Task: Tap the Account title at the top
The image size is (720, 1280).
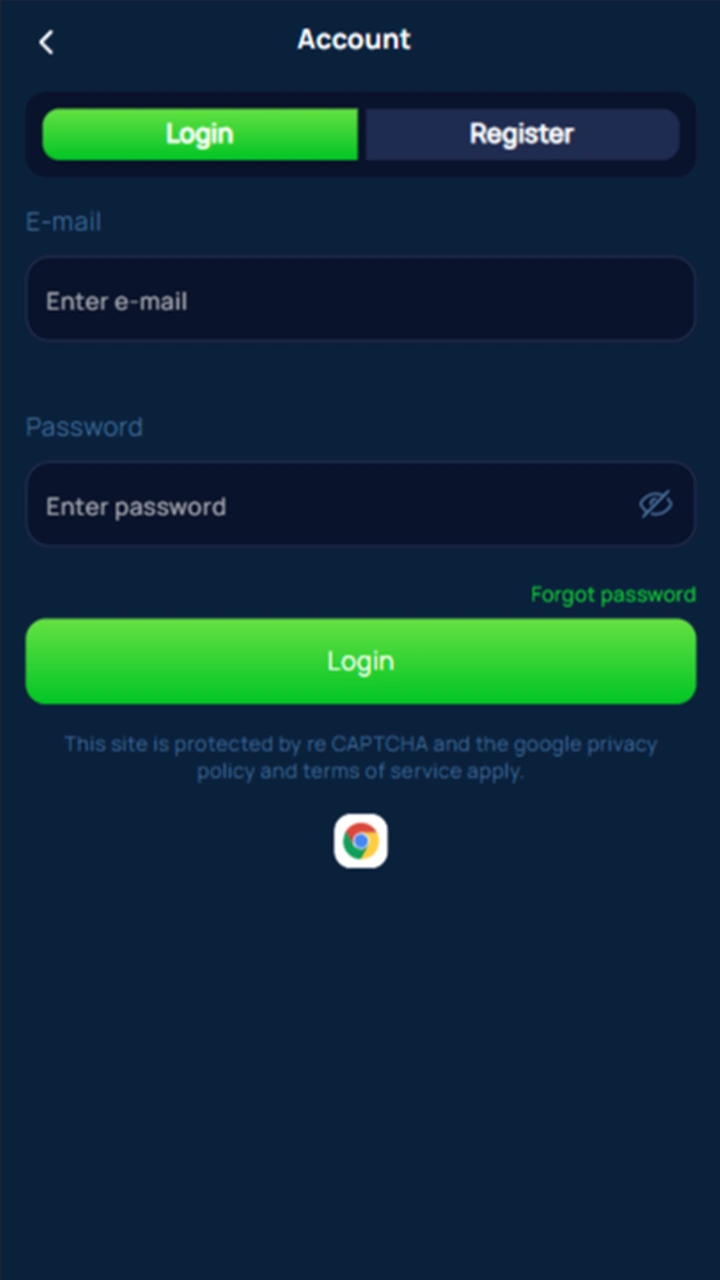Action: coord(353,39)
